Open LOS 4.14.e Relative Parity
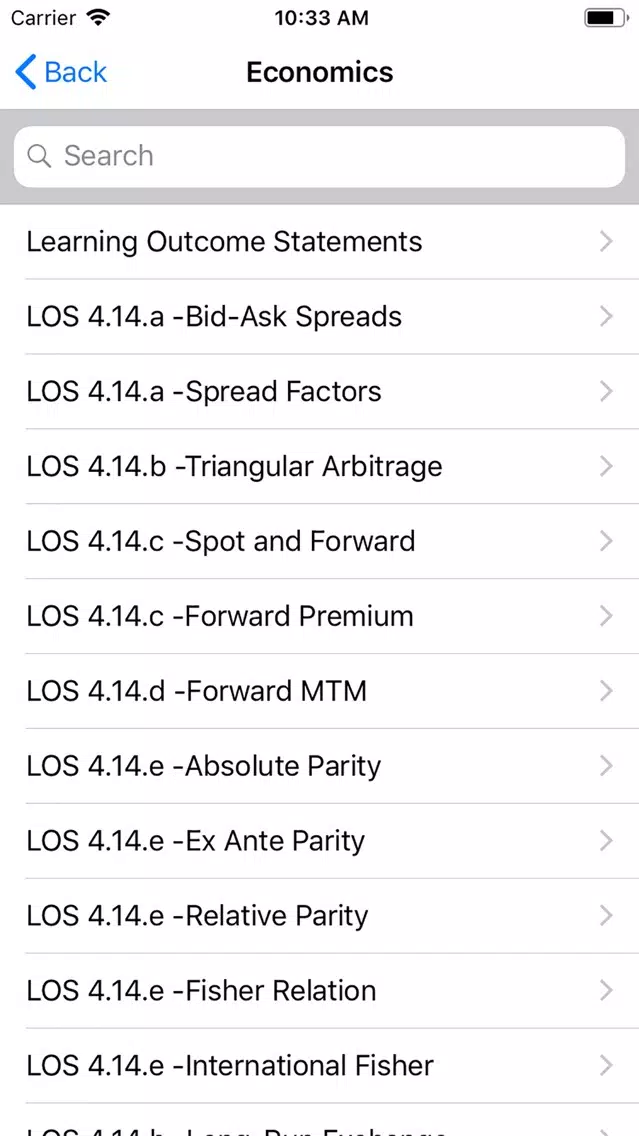The image size is (639, 1136). tap(320, 916)
